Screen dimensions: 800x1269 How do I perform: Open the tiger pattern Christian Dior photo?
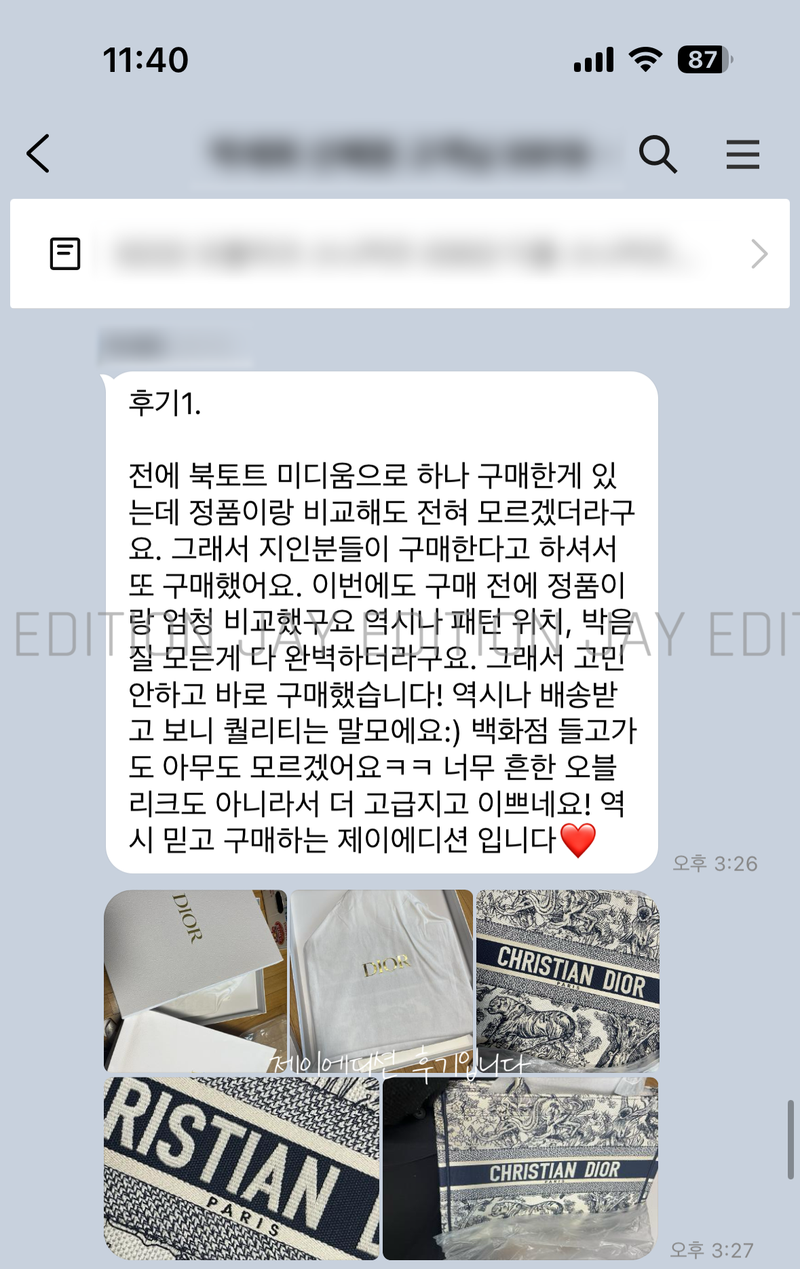[x=567, y=980]
